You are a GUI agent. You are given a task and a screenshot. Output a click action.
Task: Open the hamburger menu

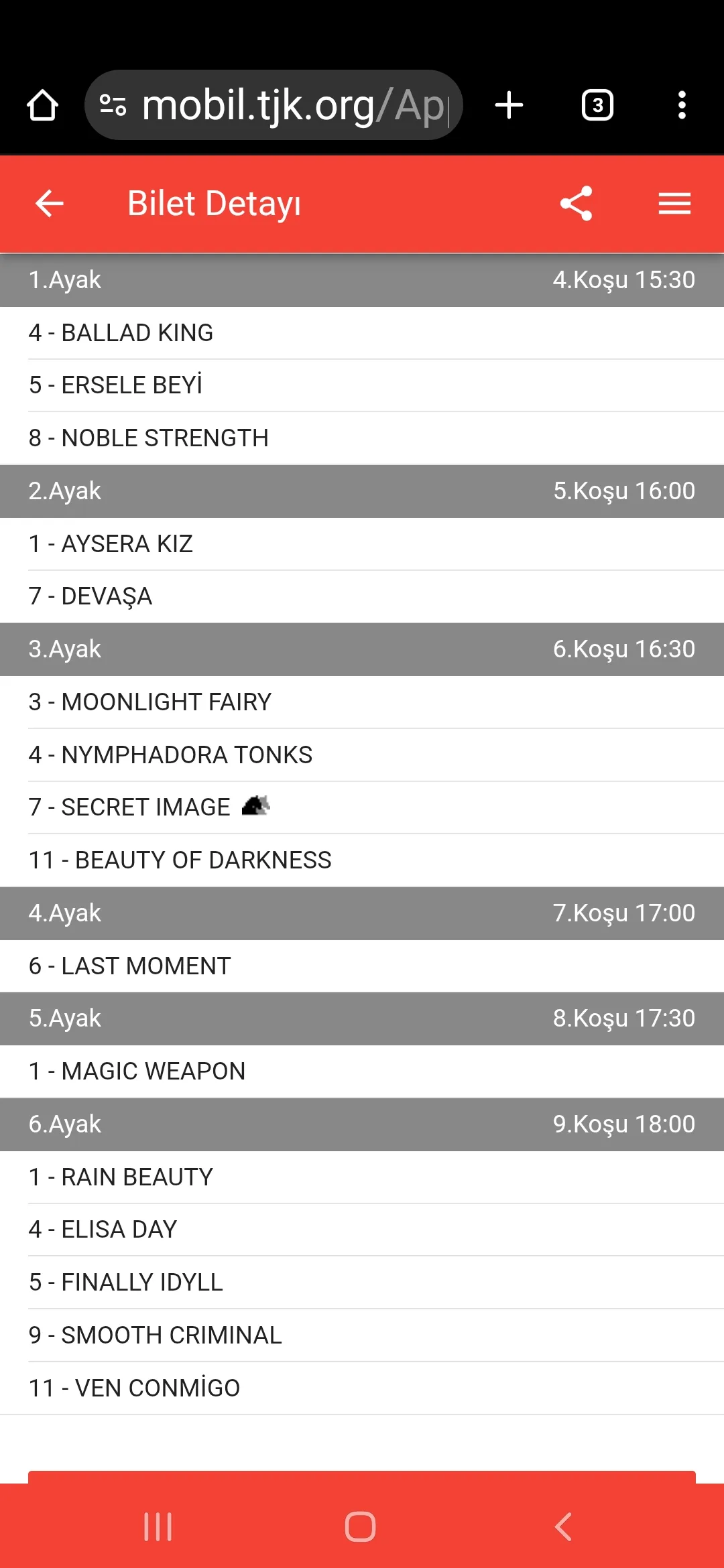(674, 204)
